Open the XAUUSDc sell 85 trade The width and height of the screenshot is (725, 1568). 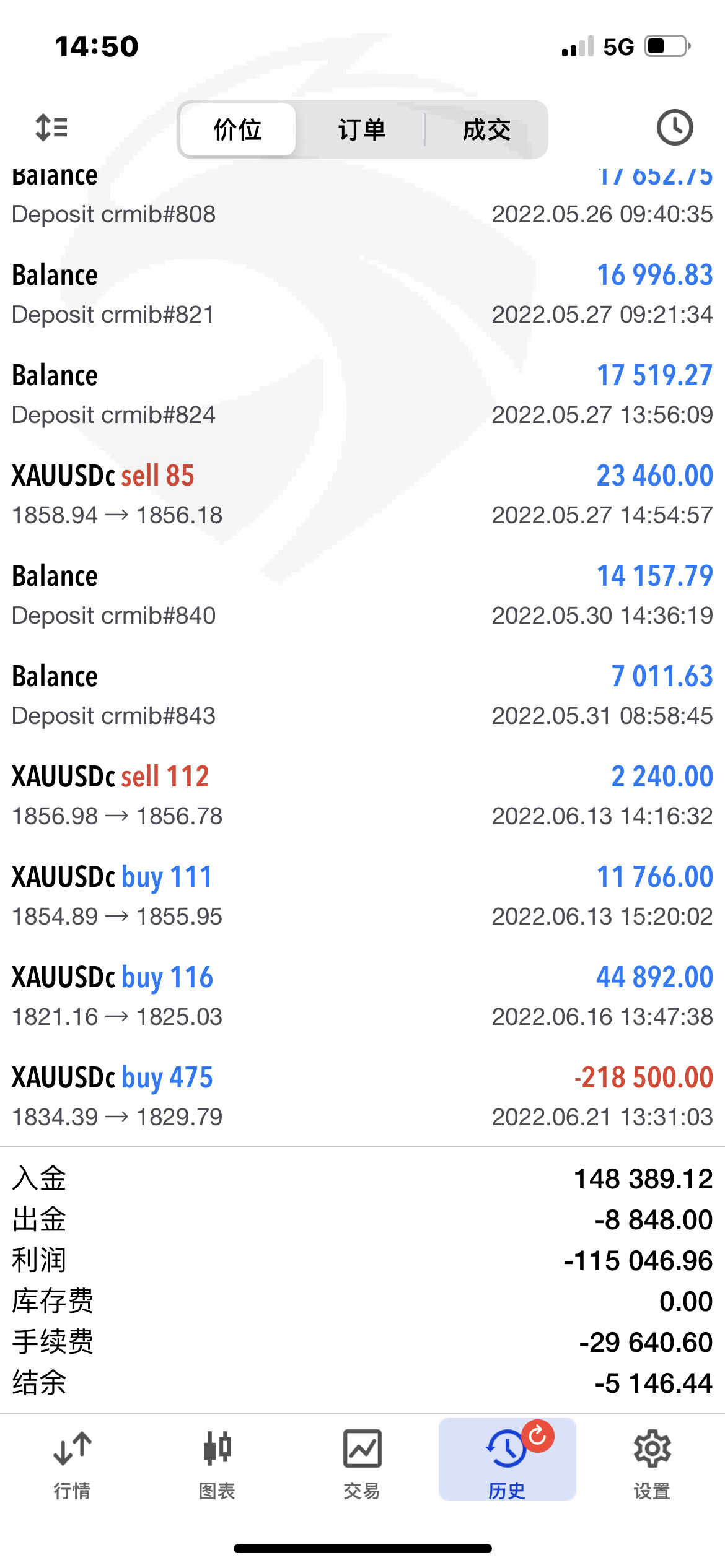(x=362, y=494)
